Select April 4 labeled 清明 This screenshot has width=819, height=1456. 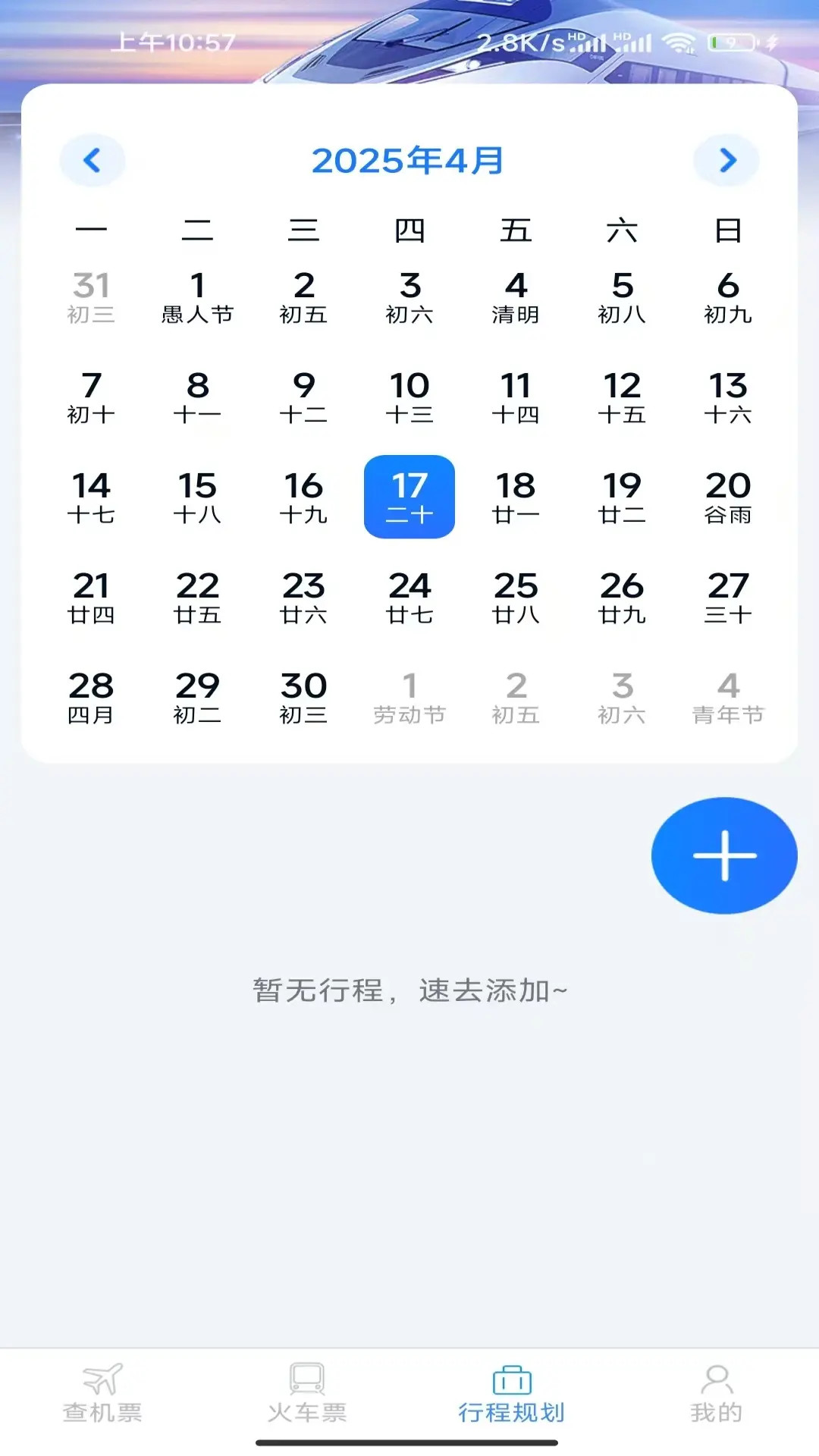tap(517, 296)
